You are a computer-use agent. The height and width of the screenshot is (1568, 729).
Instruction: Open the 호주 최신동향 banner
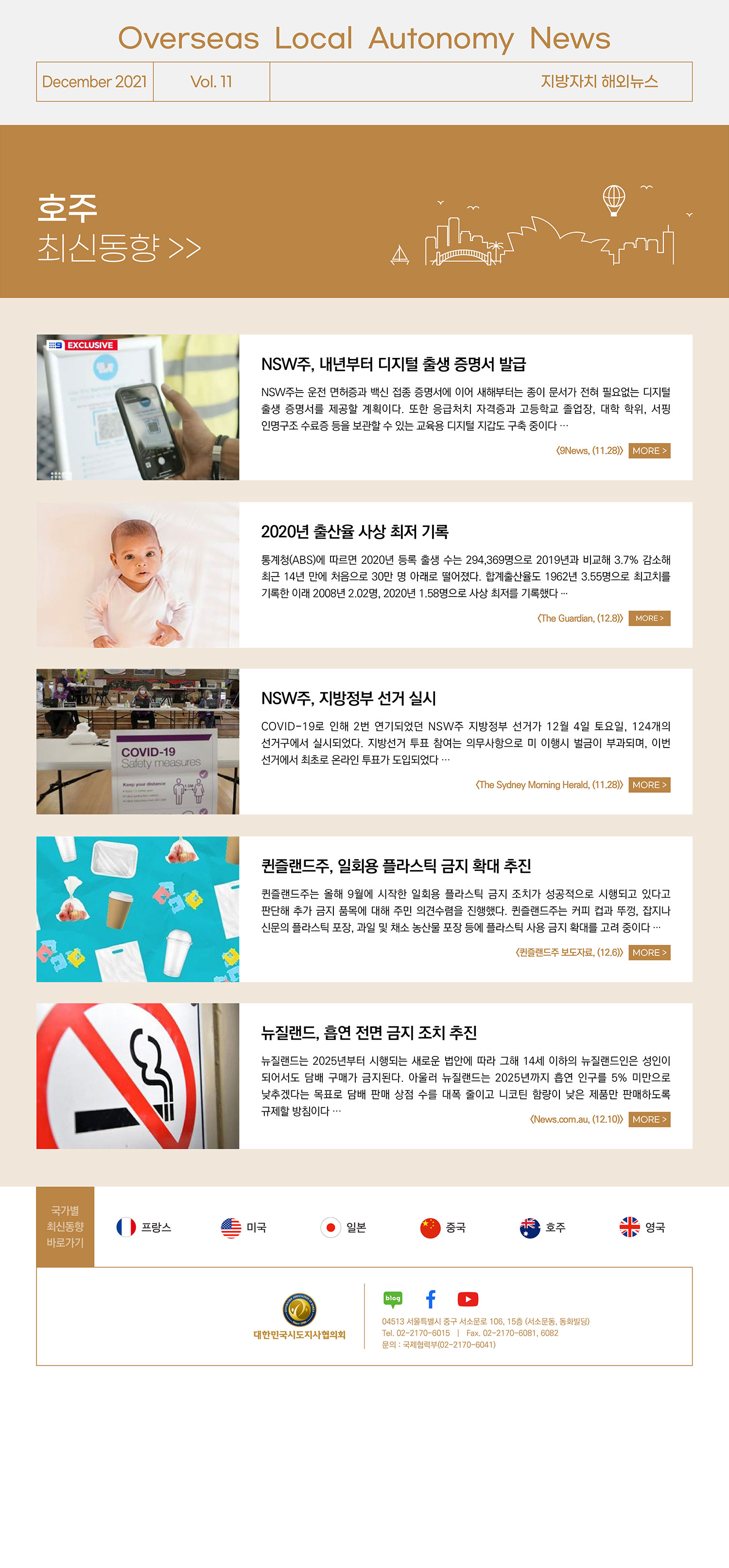[x=120, y=228]
